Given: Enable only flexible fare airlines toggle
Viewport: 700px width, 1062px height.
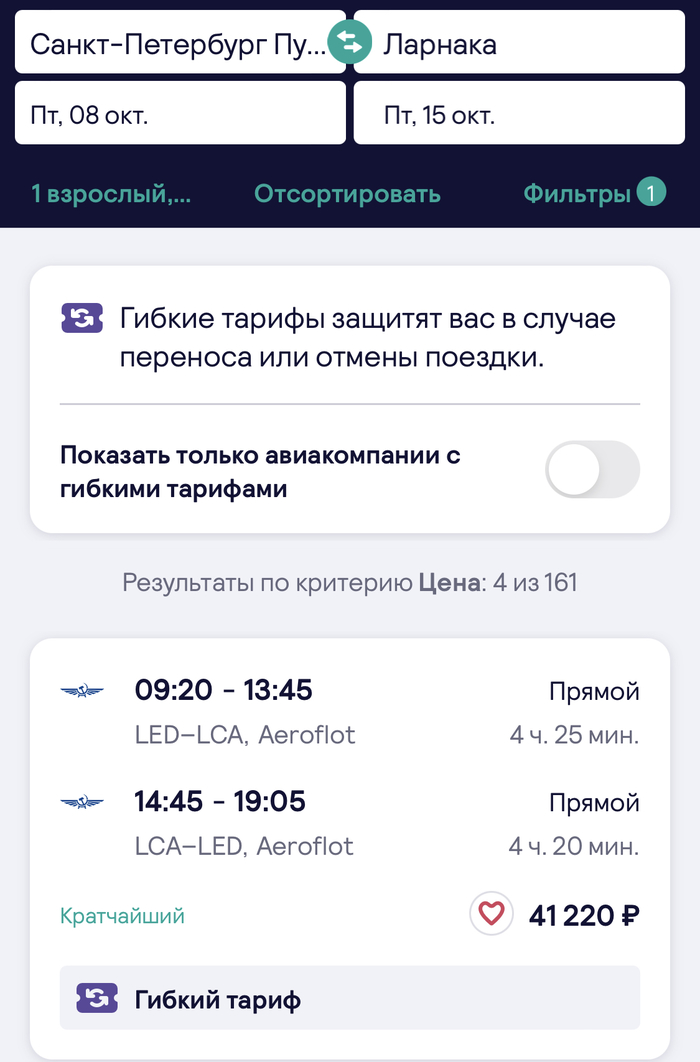Looking at the screenshot, I should pos(592,469).
